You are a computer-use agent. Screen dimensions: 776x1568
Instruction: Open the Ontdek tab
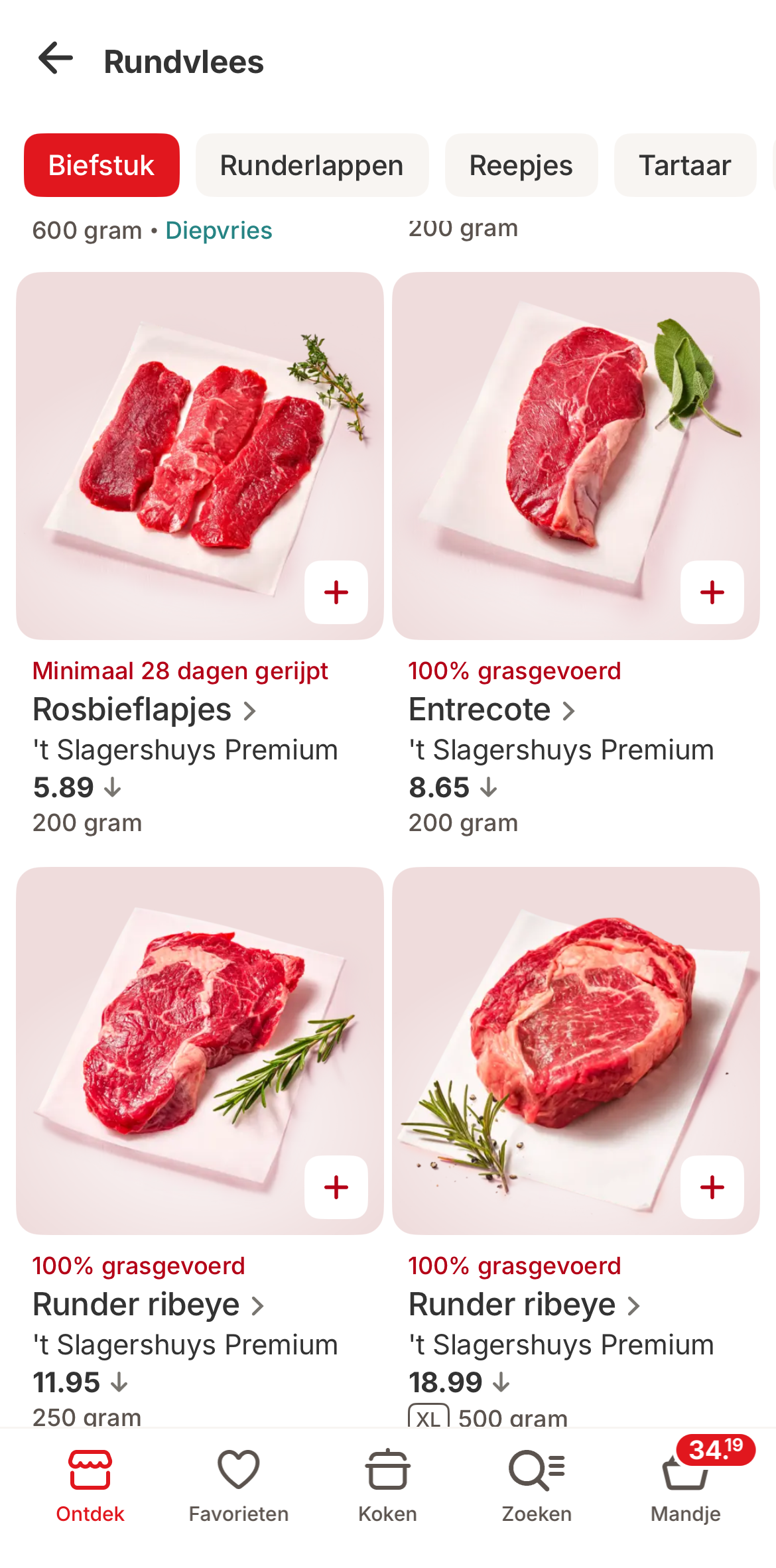click(90, 1486)
